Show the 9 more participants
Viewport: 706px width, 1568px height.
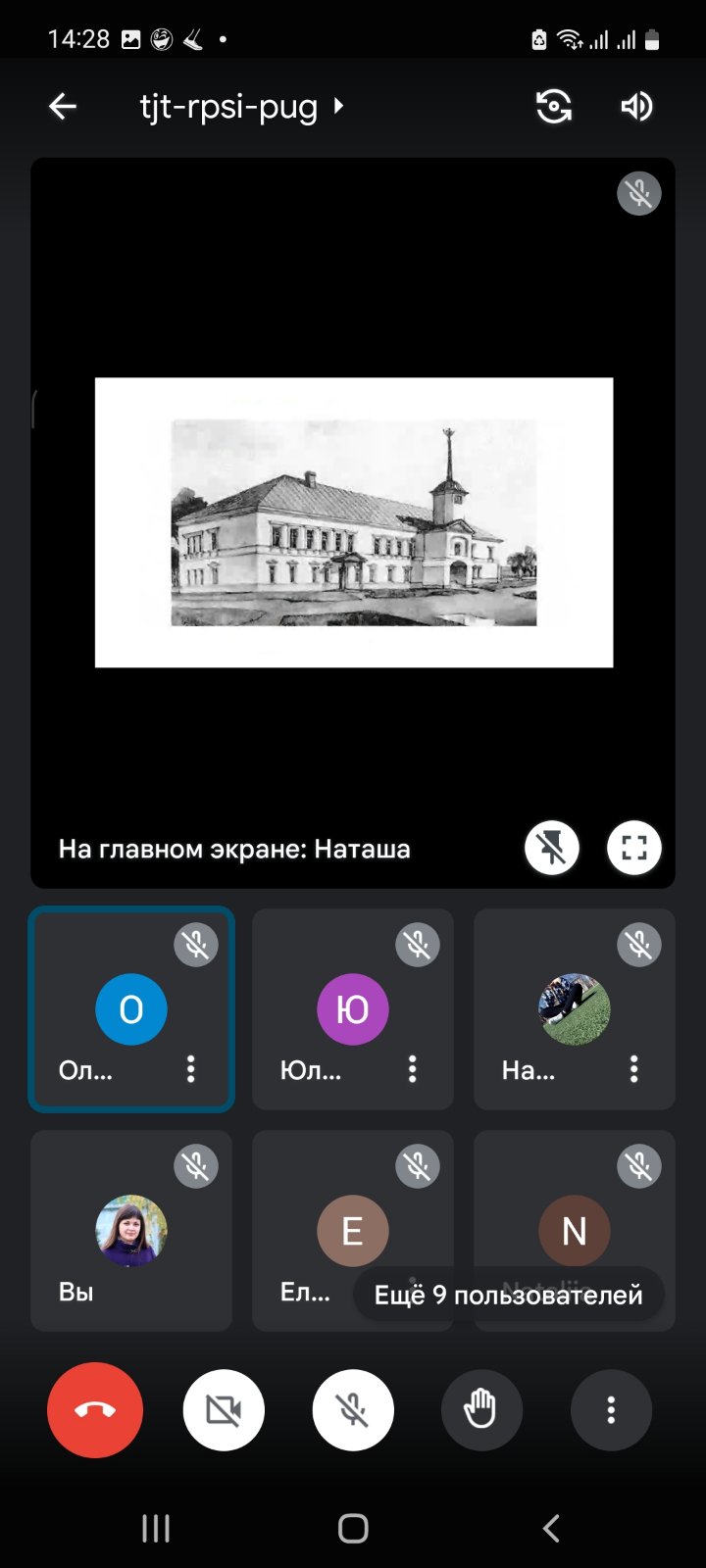coord(508,1295)
